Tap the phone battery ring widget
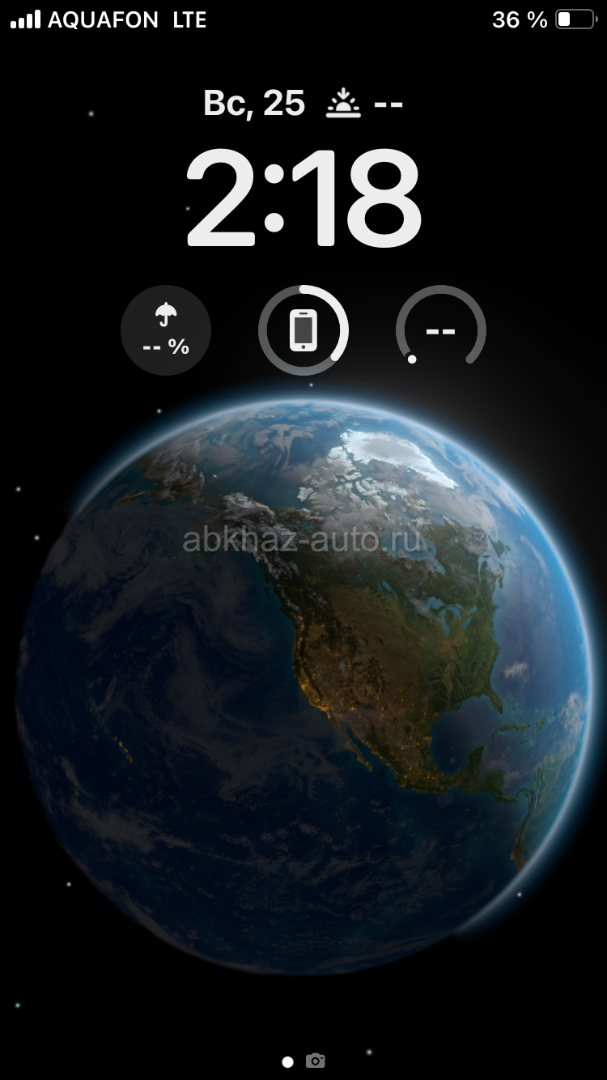Viewport: 607px width, 1080px height. point(303,331)
